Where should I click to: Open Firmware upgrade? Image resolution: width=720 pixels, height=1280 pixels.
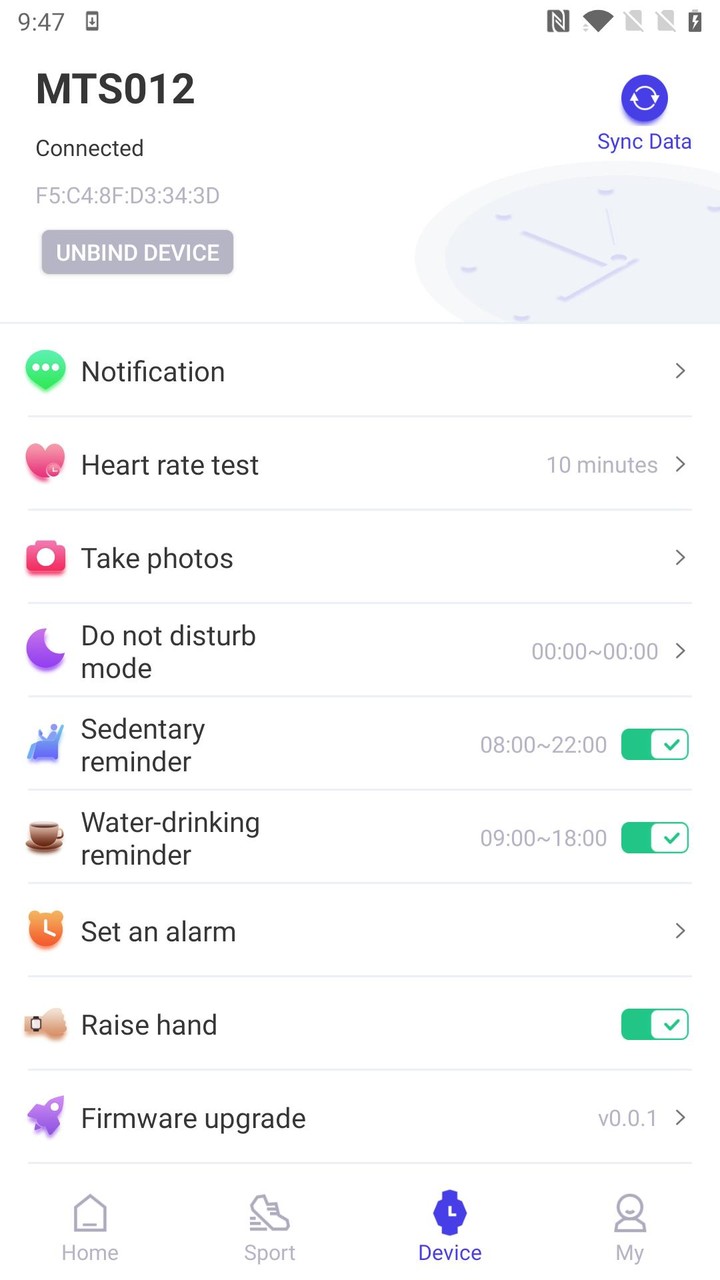point(360,1118)
